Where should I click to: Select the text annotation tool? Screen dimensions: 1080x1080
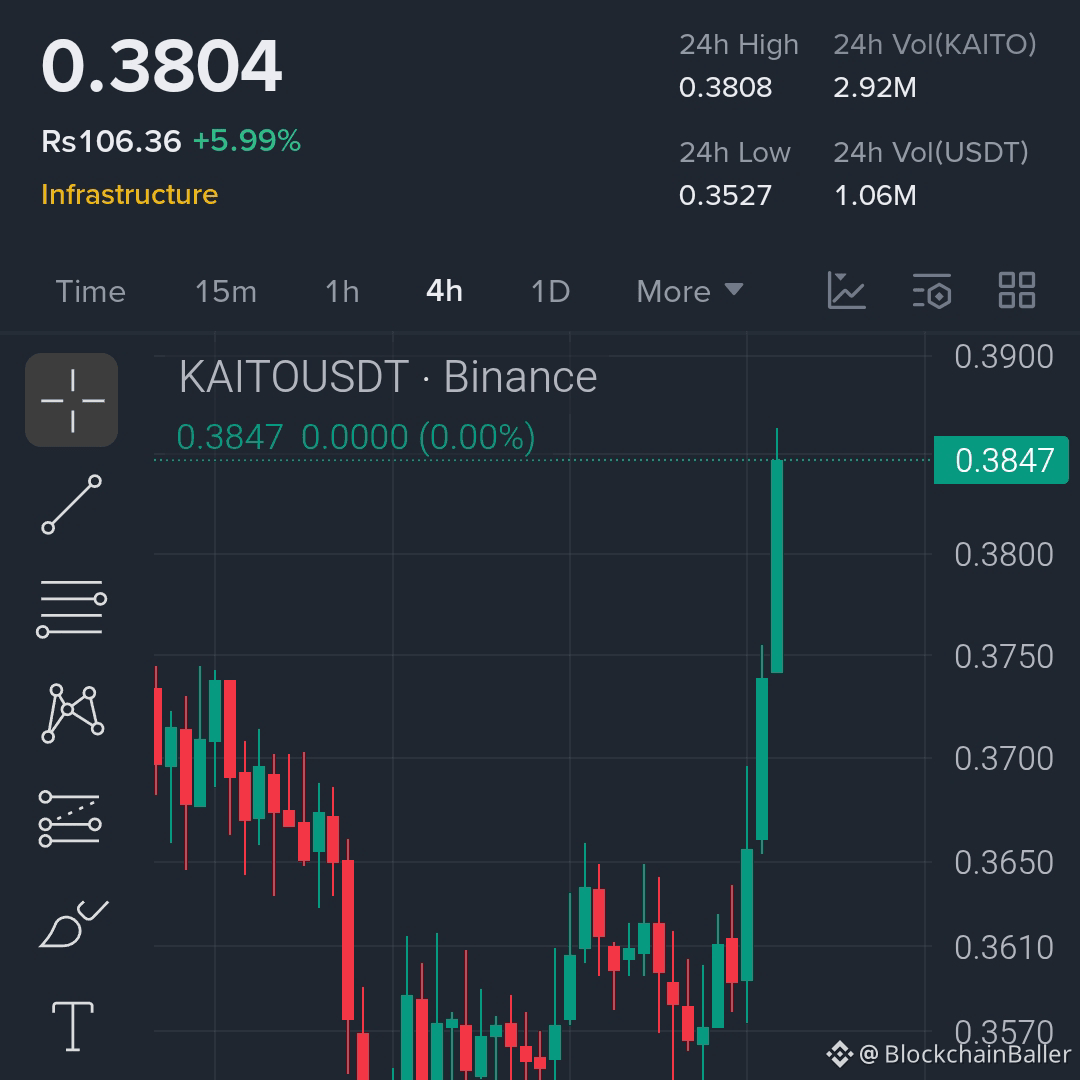[x=72, y=1026]
